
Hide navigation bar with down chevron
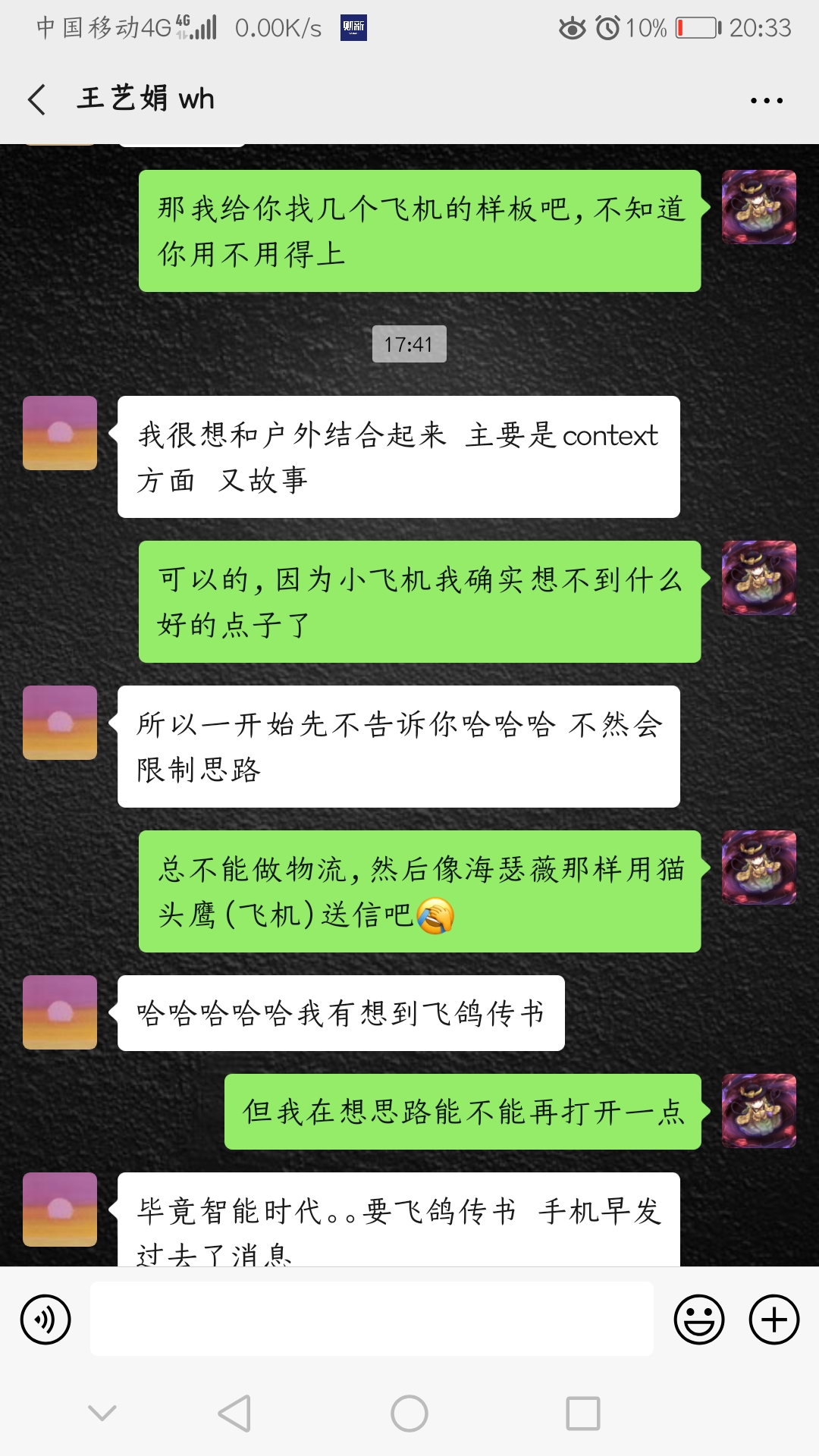click(102, 1413)
